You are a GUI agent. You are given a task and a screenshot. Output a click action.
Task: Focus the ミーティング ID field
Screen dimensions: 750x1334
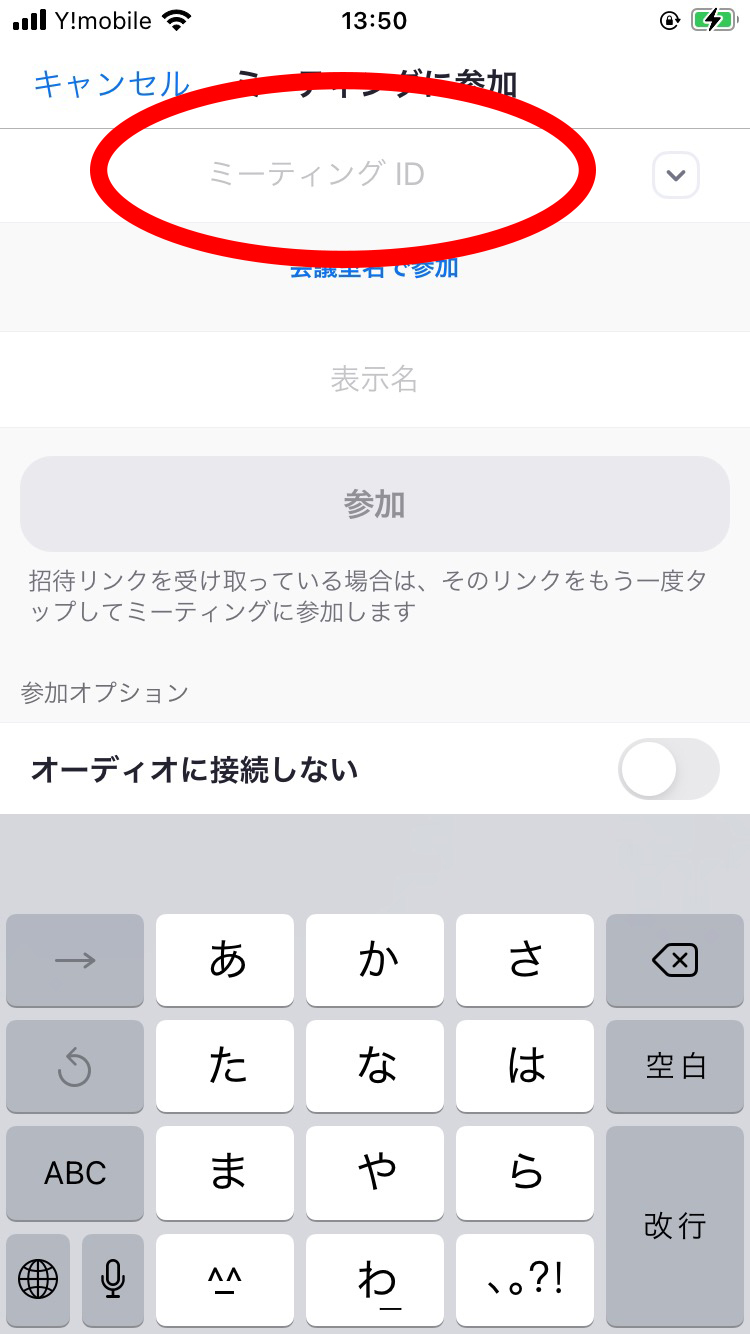pyautogui.click(x=317, y=175)
